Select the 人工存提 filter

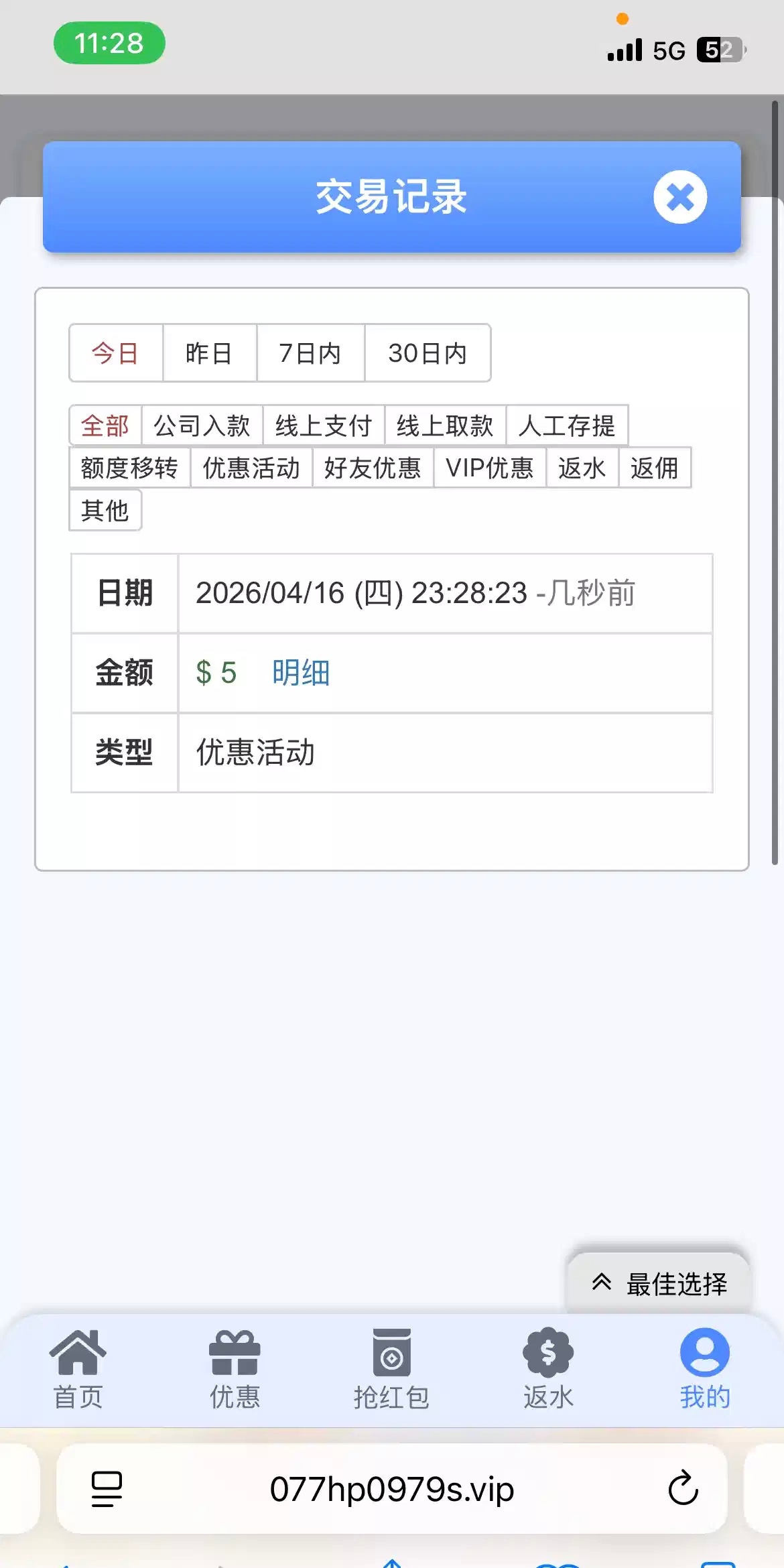click(567, 426)
